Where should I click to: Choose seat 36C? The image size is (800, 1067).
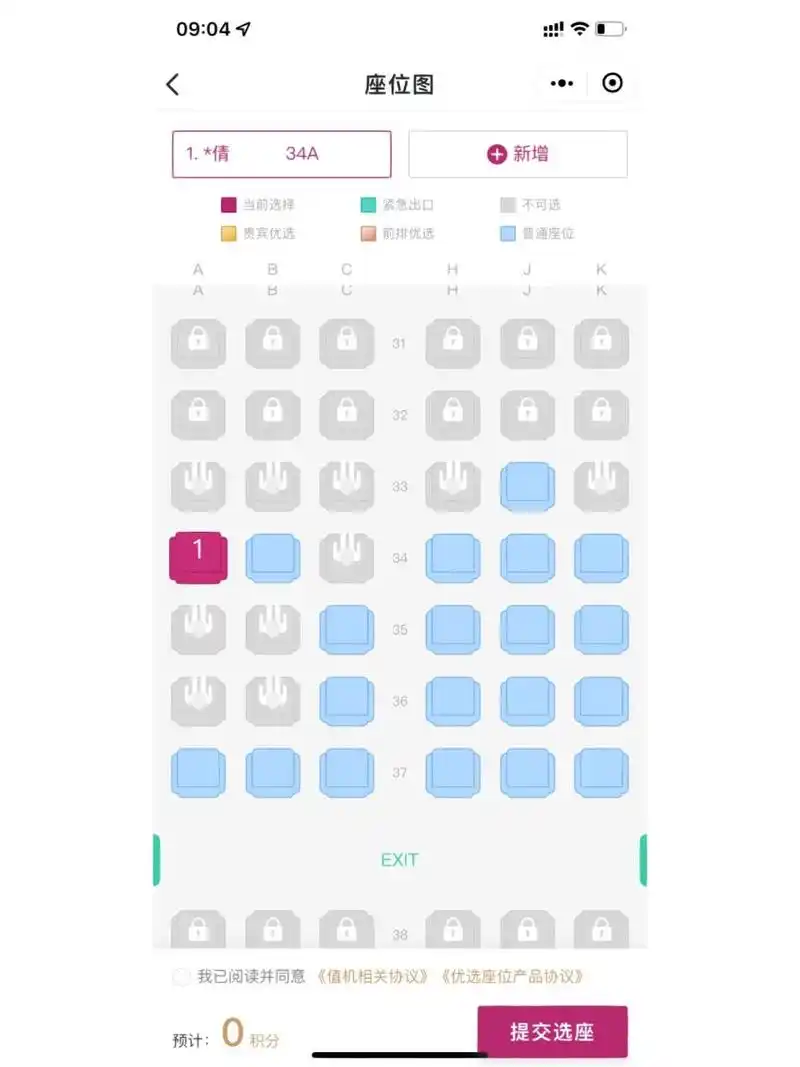[346, 701]
